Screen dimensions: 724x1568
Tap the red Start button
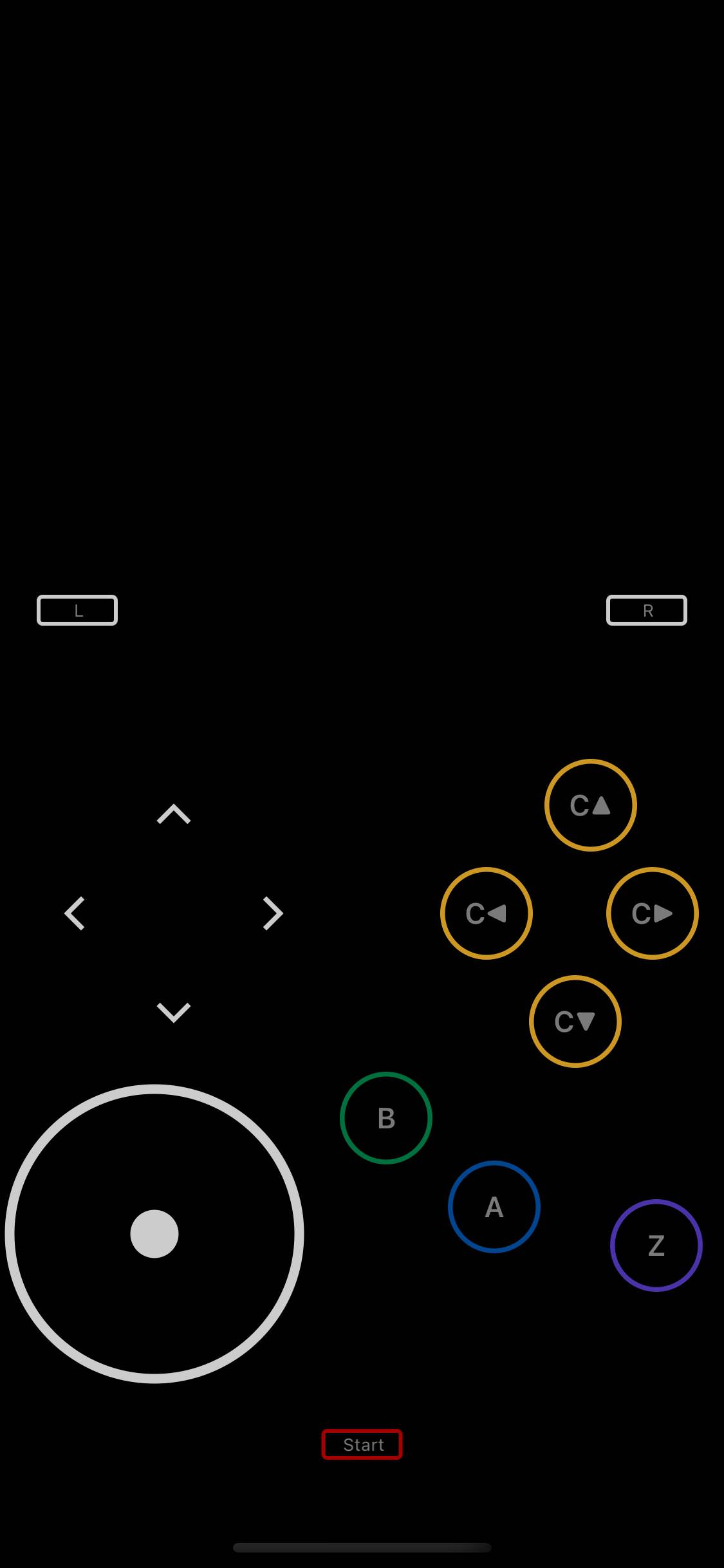pos(362,1444)
